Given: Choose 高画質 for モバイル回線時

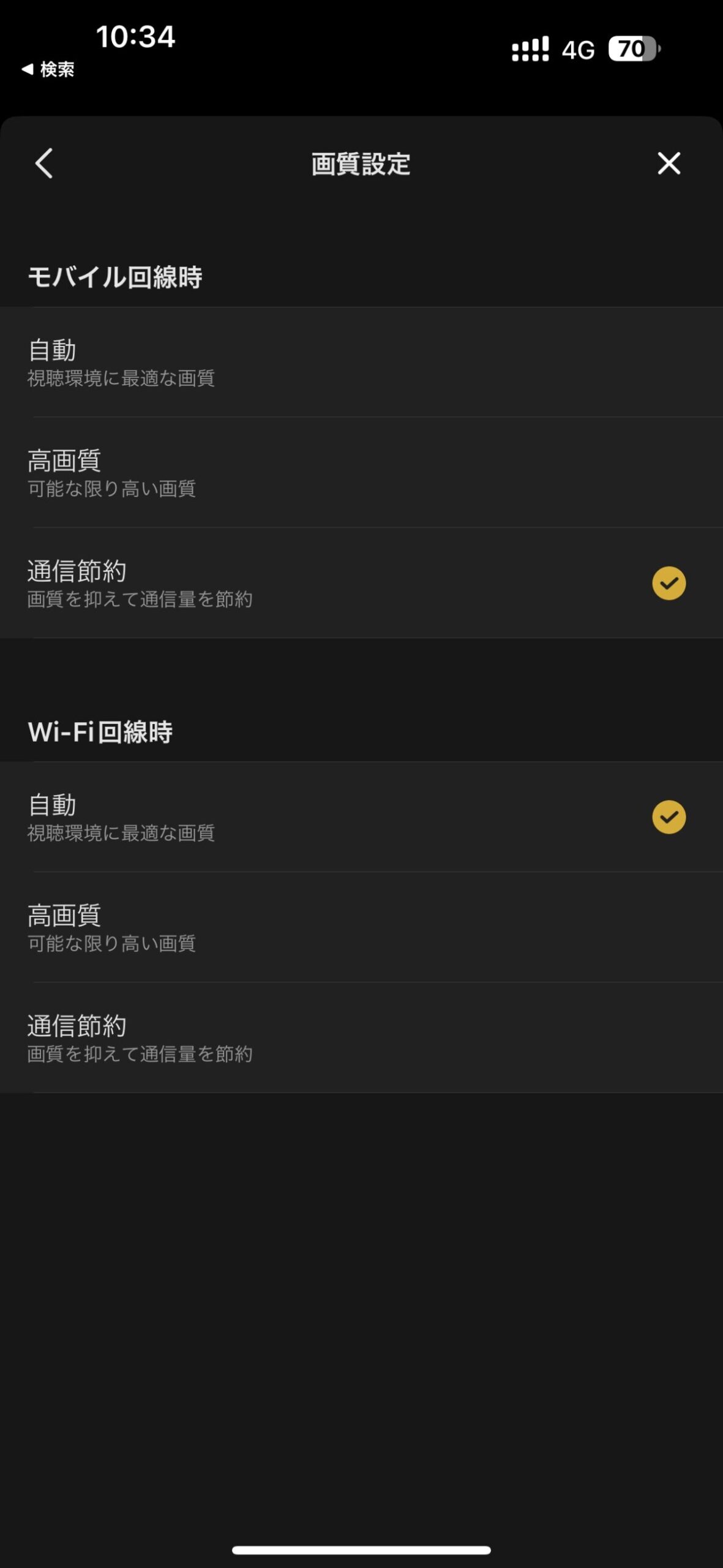Looking at the screenshot, I should coord(361,473).
